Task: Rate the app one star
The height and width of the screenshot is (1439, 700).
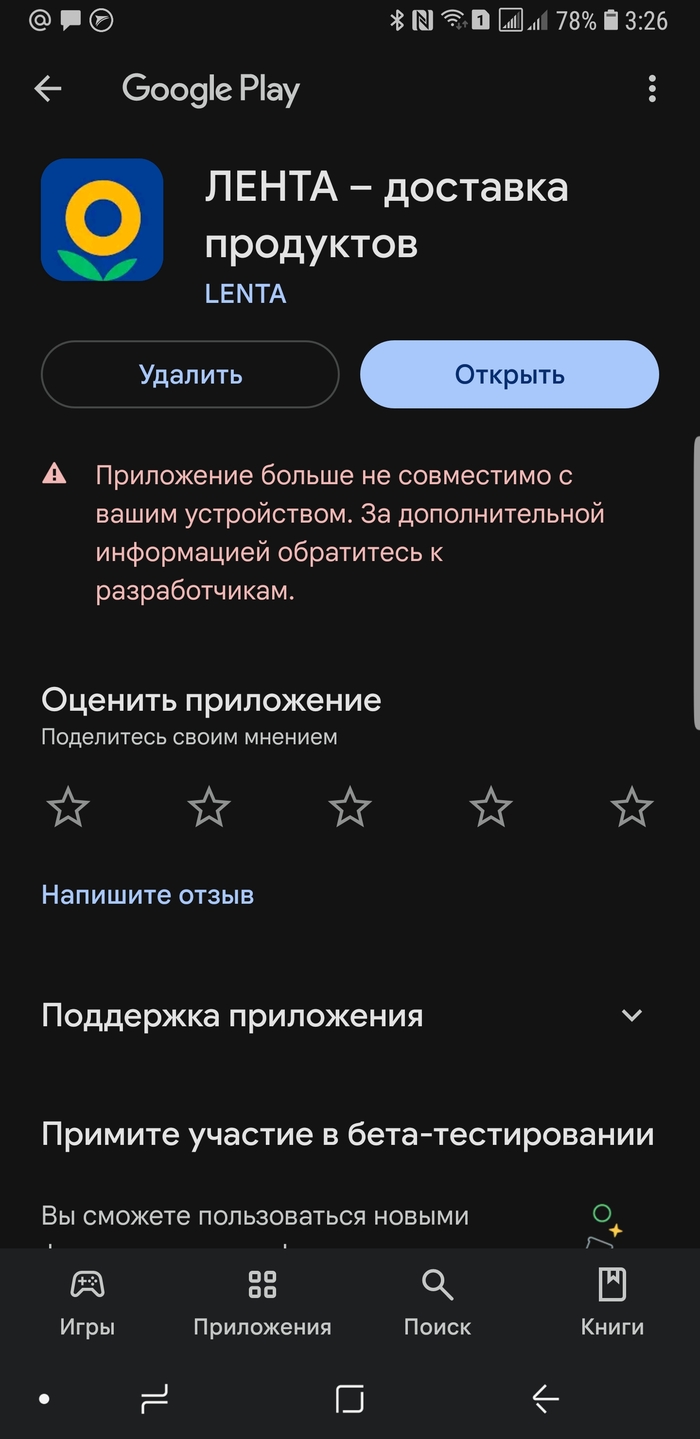Action: 68,807
